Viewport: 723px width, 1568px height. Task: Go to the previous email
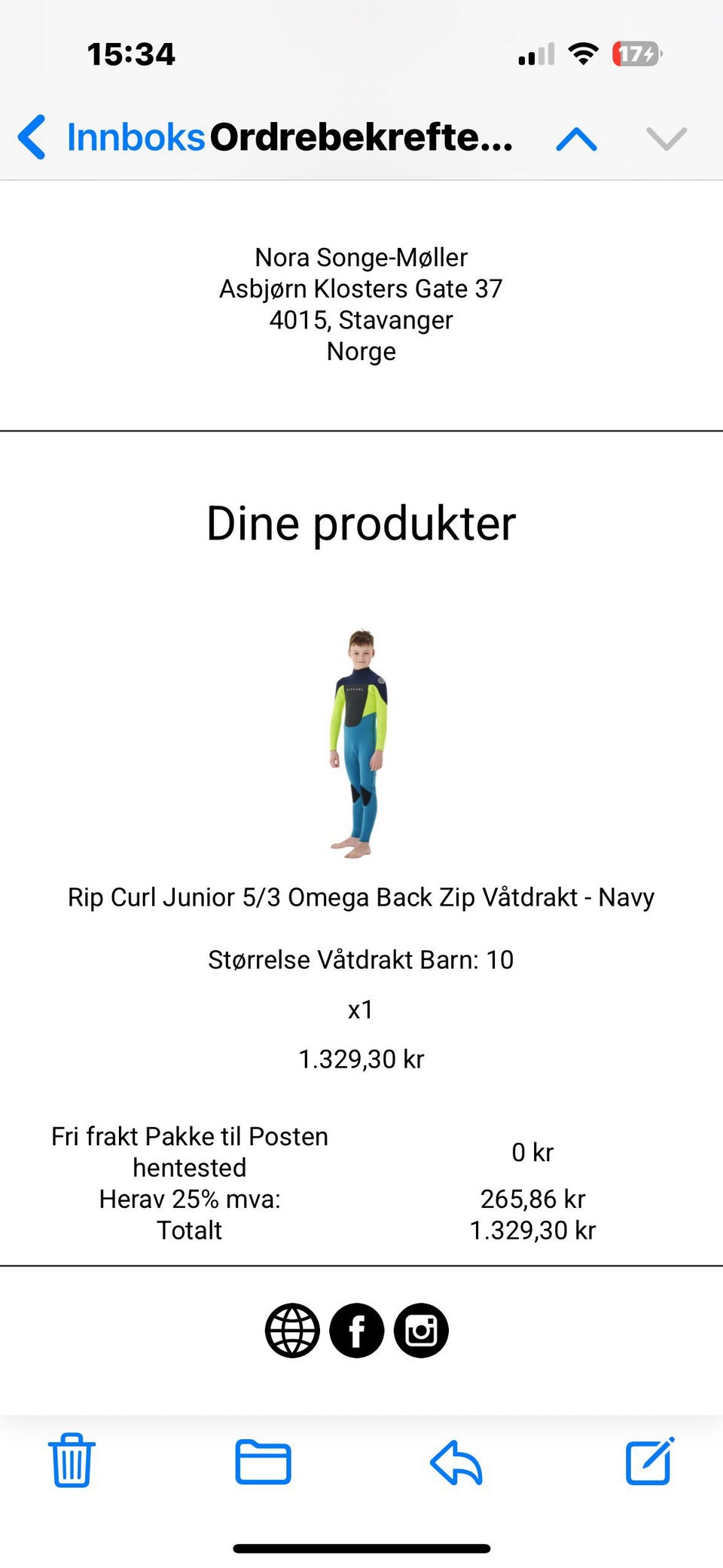tap(576, 139)
